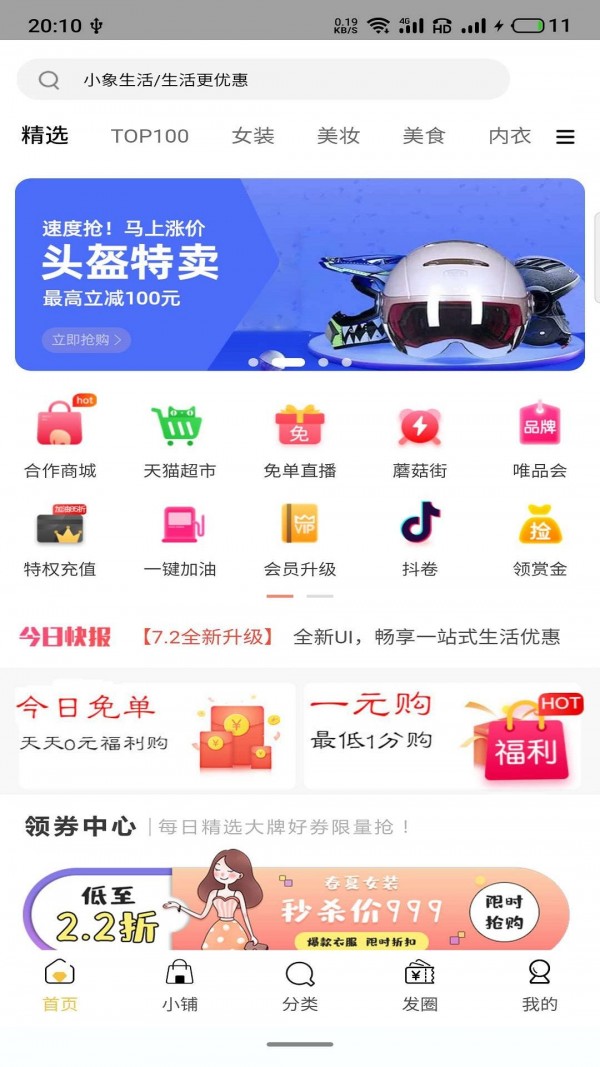The height and width of the screenshot is (1067, 600).
Task: Open 天猫超市 shortcut
Action: pyautogui.click(x=180, y=440)
